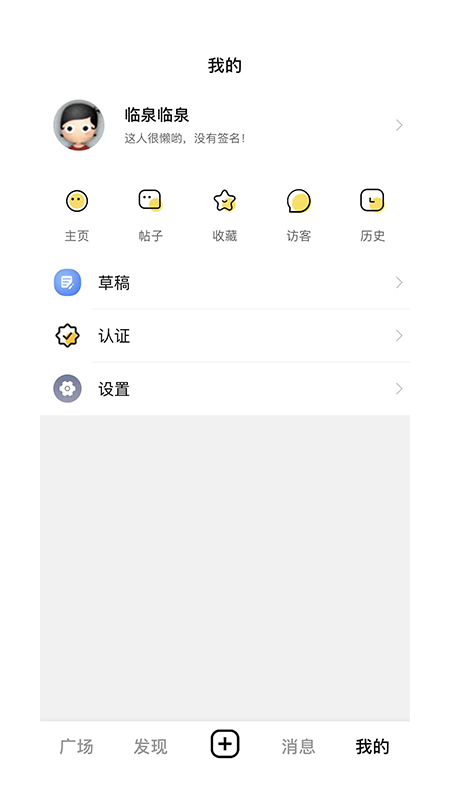This screenshot has width=450, height=800.
Task: Switch to the 消息 tab
Action: [298, 746]
